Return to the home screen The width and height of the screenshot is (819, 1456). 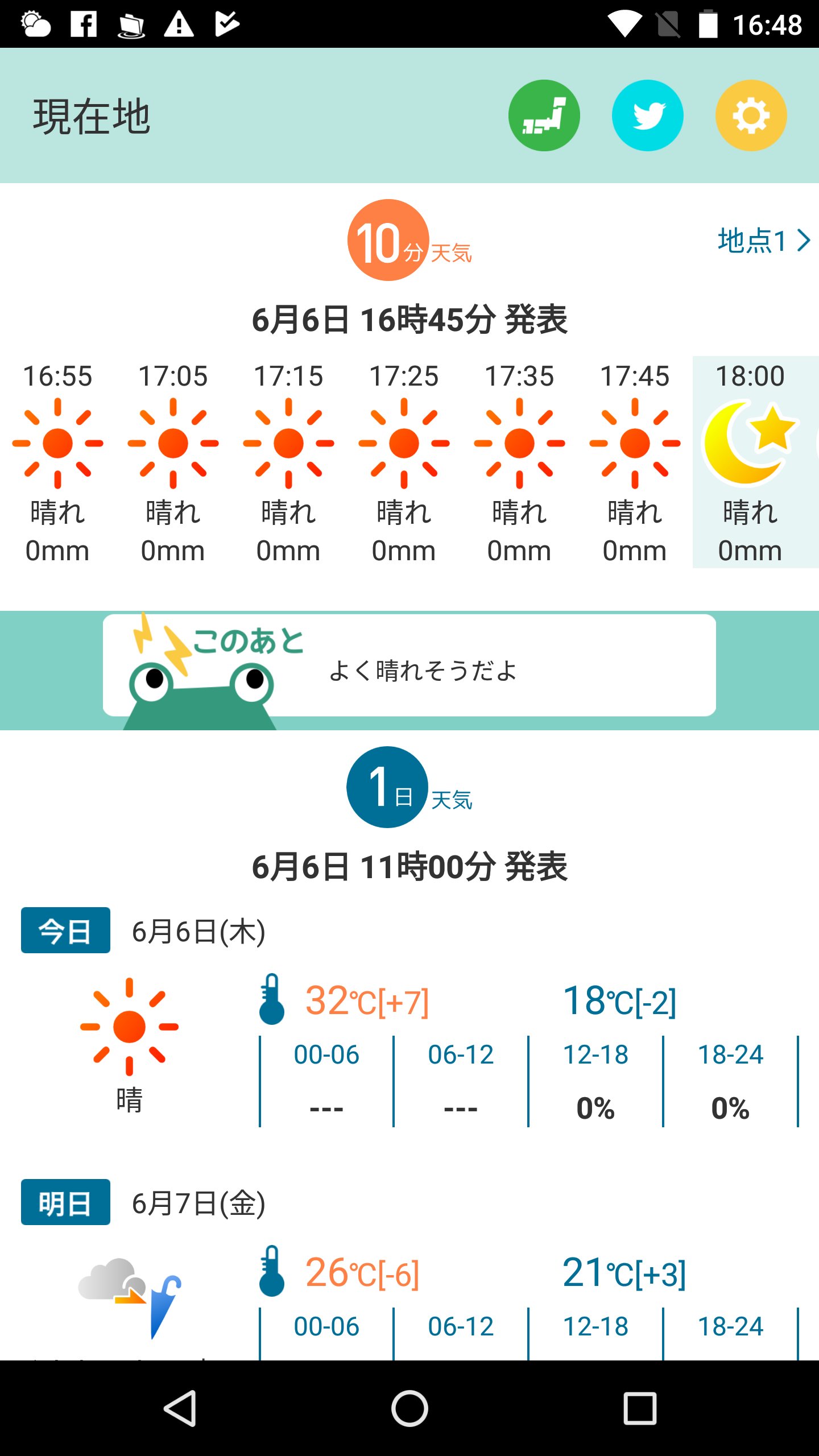409,1409
